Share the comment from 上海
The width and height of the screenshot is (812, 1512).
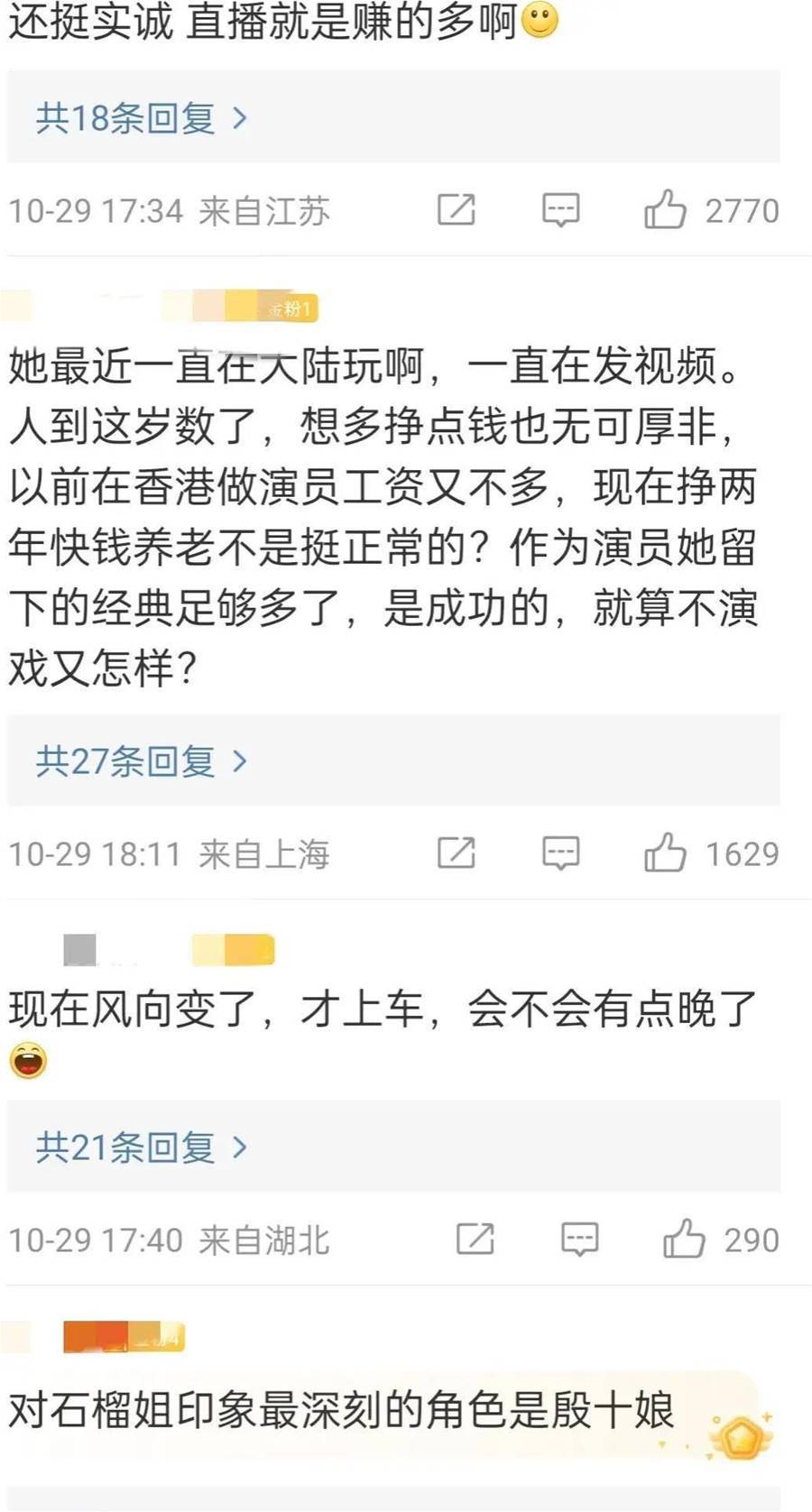[x=456, y=853]
